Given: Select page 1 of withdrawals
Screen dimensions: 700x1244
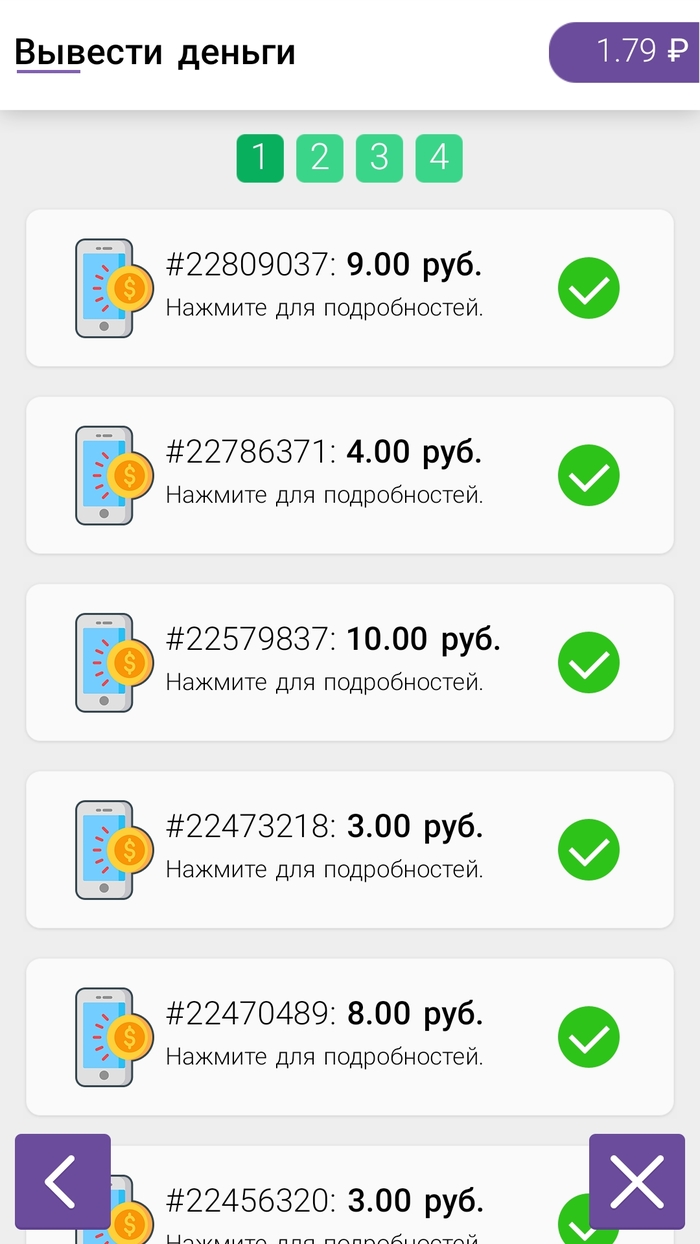Looking at the screenshot, I should [260, 158].
